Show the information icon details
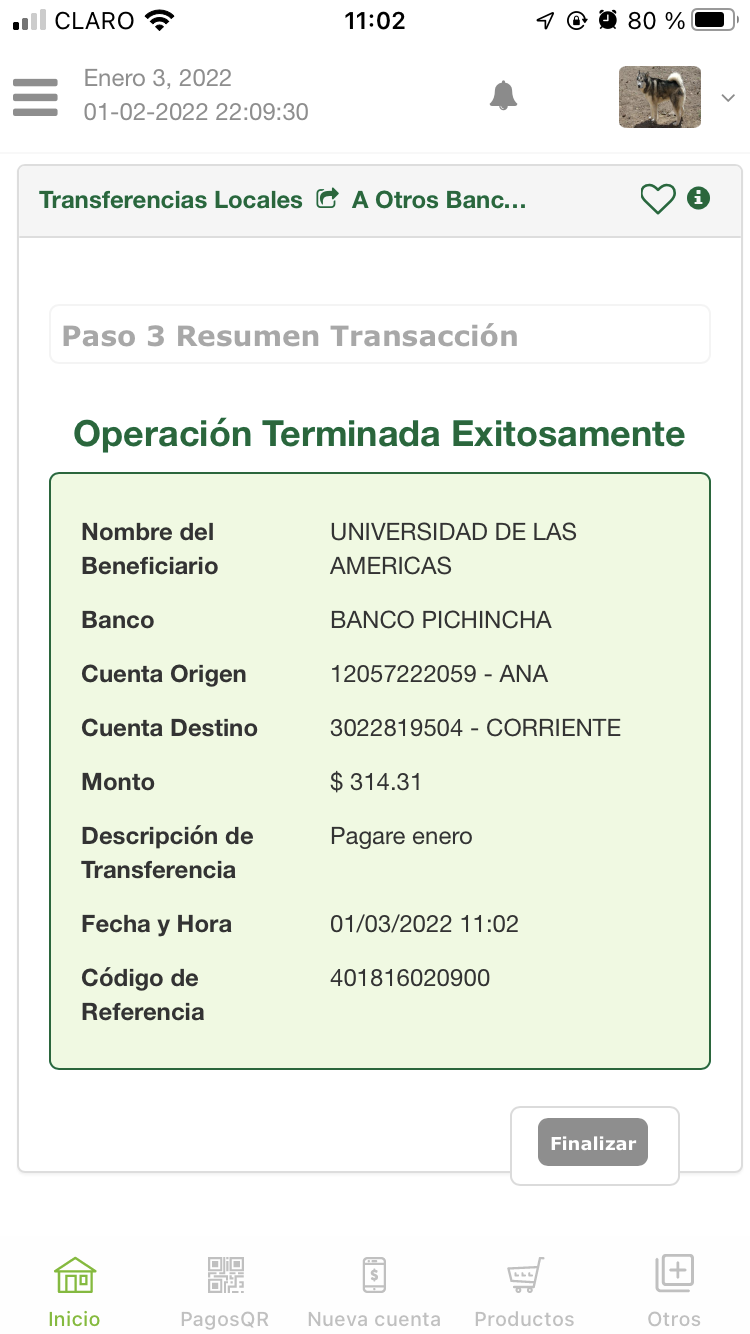 (x=699, y=199)
